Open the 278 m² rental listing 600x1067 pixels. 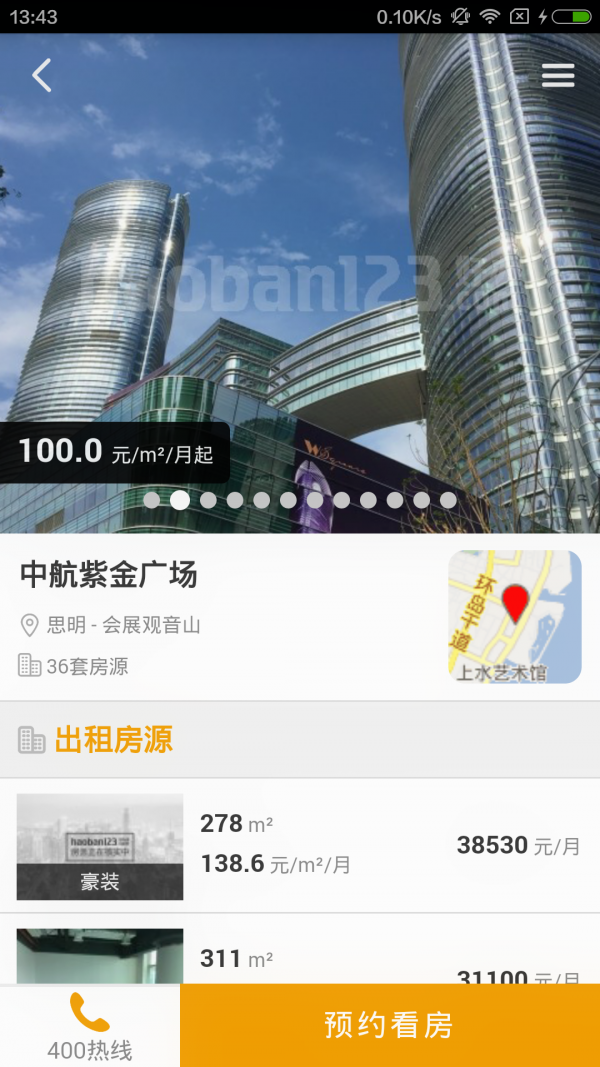click(300, 846)
